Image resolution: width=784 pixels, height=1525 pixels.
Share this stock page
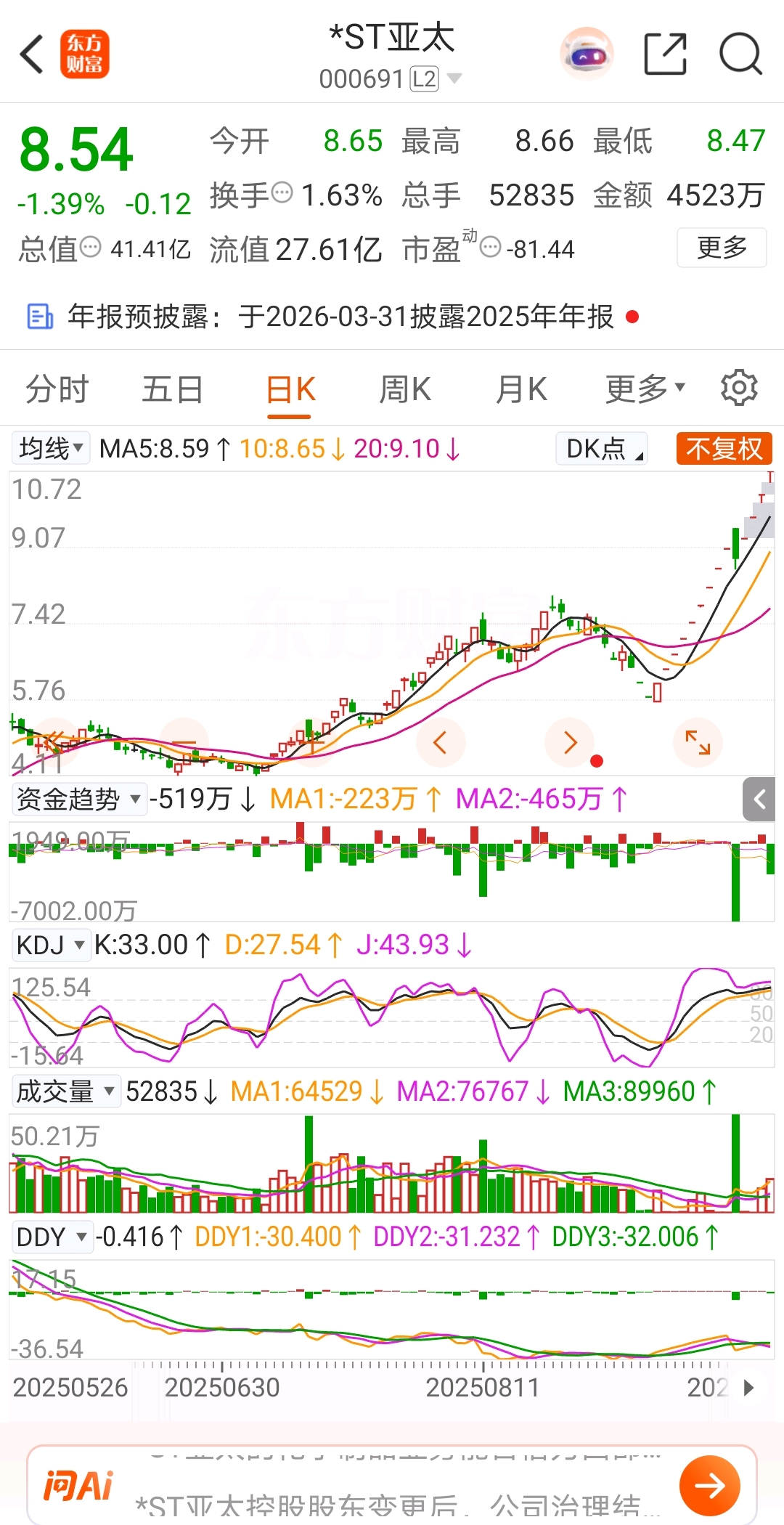pyautogui.click(x=665, y=54)
